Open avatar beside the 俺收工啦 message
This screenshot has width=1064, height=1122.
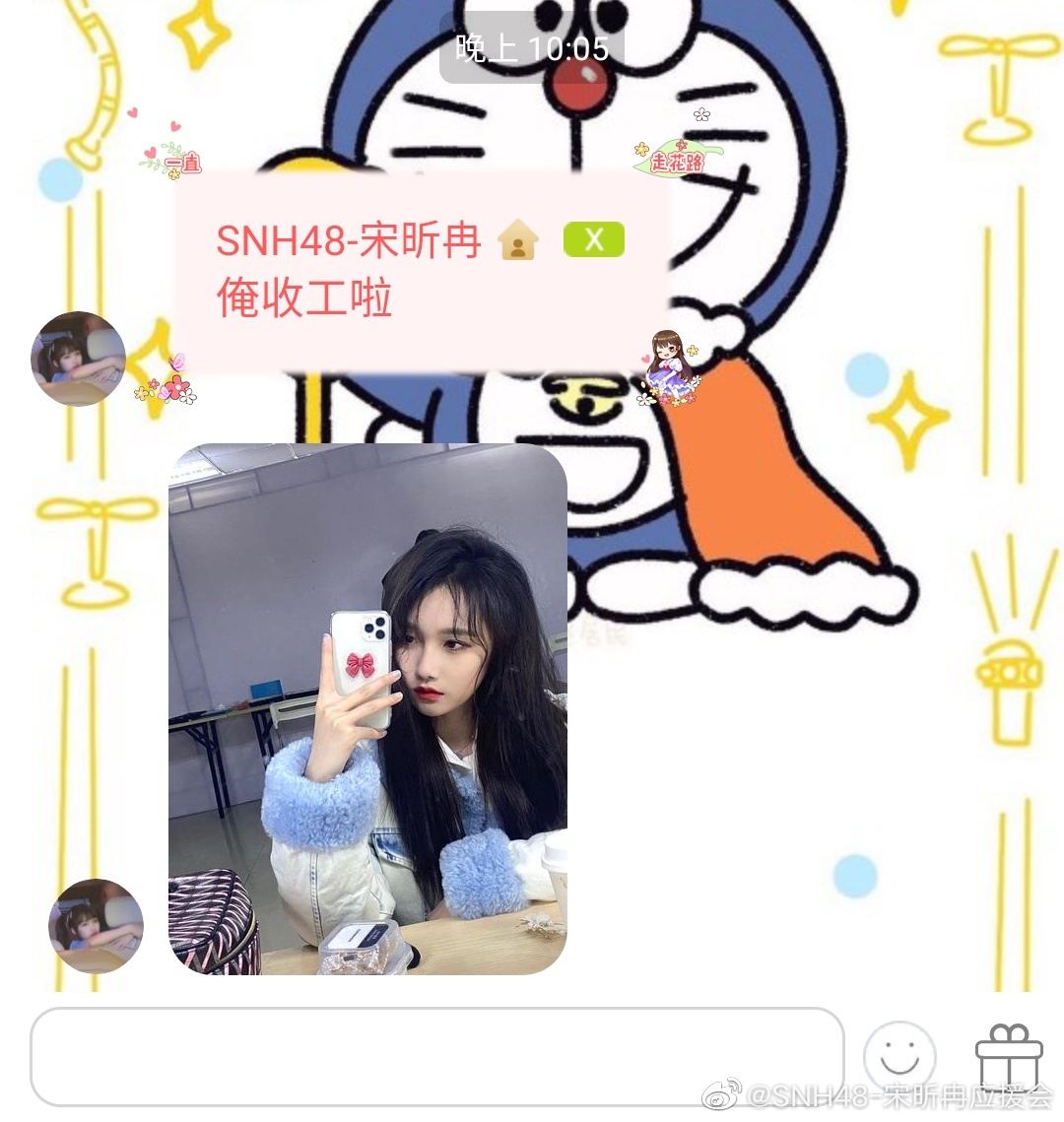pyautogui.click(x=79, y=359)
